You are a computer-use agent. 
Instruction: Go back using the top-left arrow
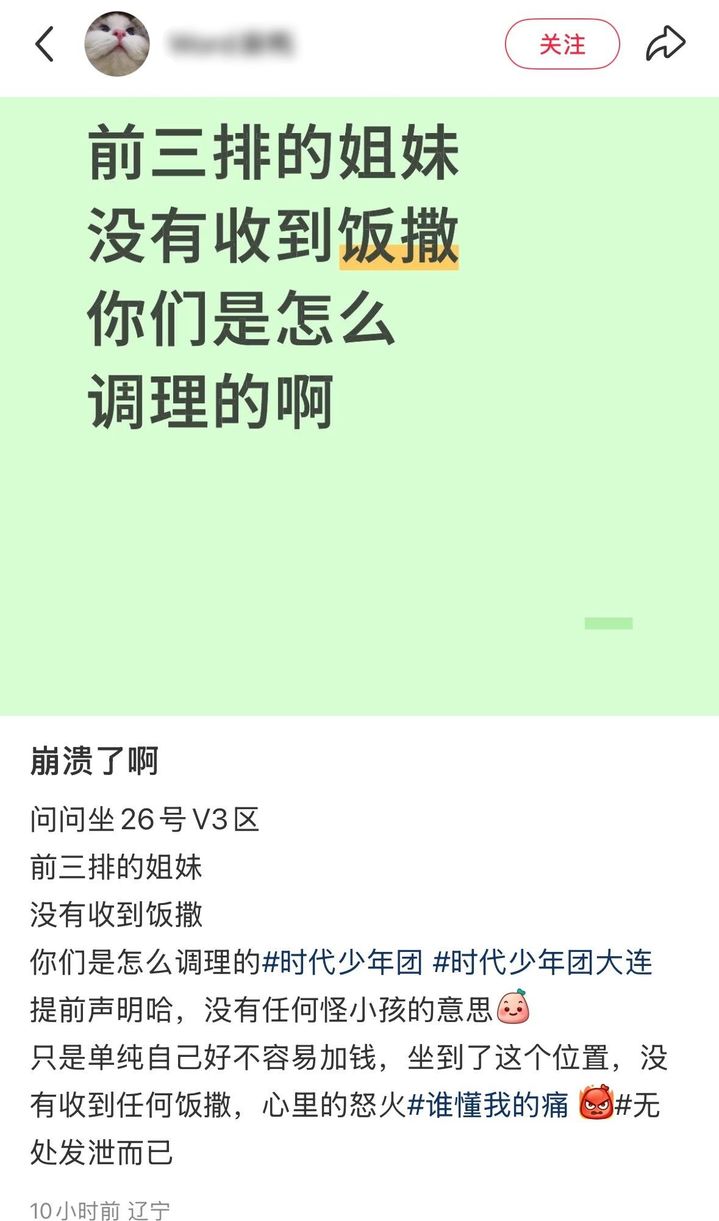44,44
